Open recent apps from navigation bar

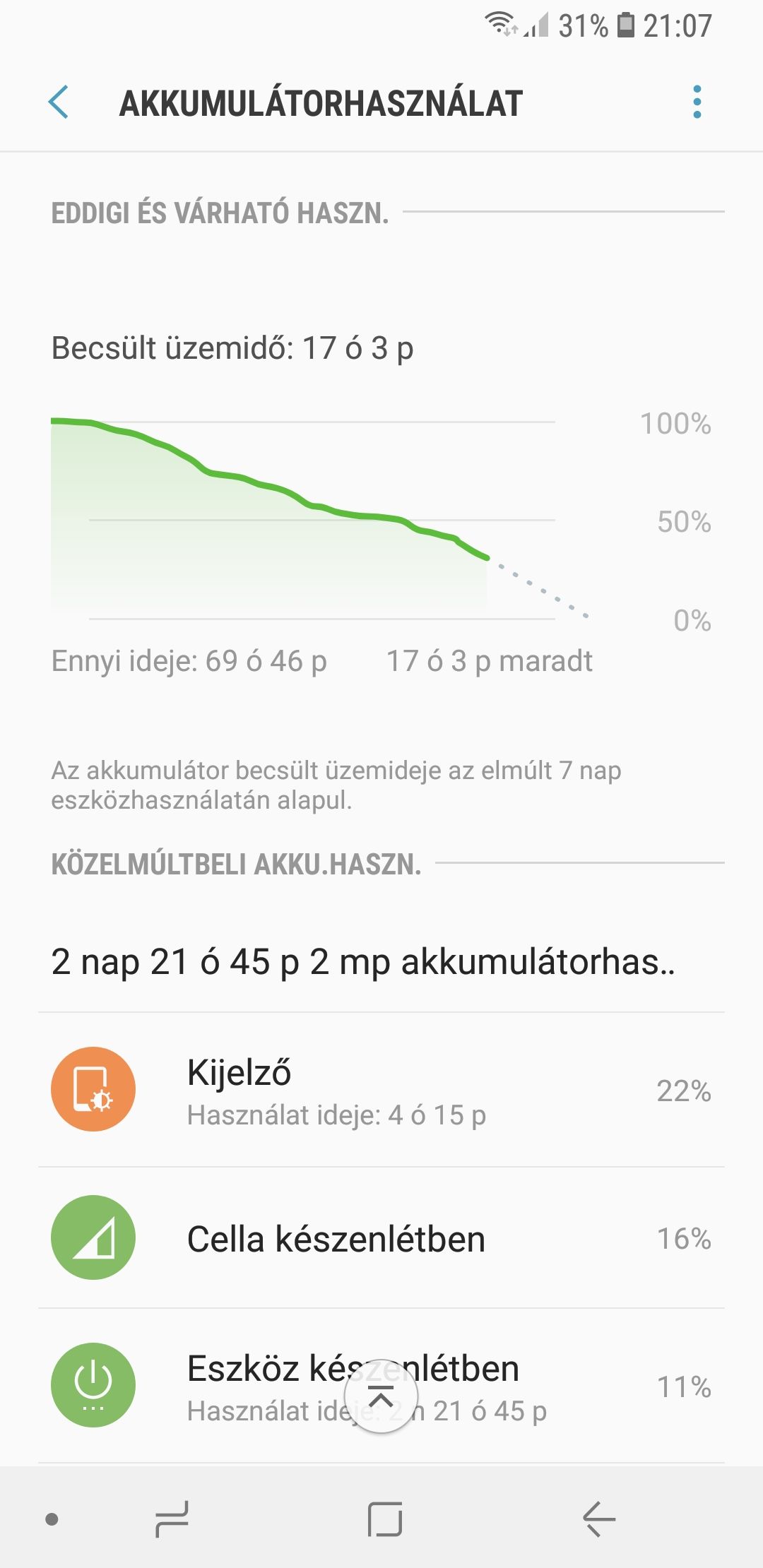(172, 1519)
